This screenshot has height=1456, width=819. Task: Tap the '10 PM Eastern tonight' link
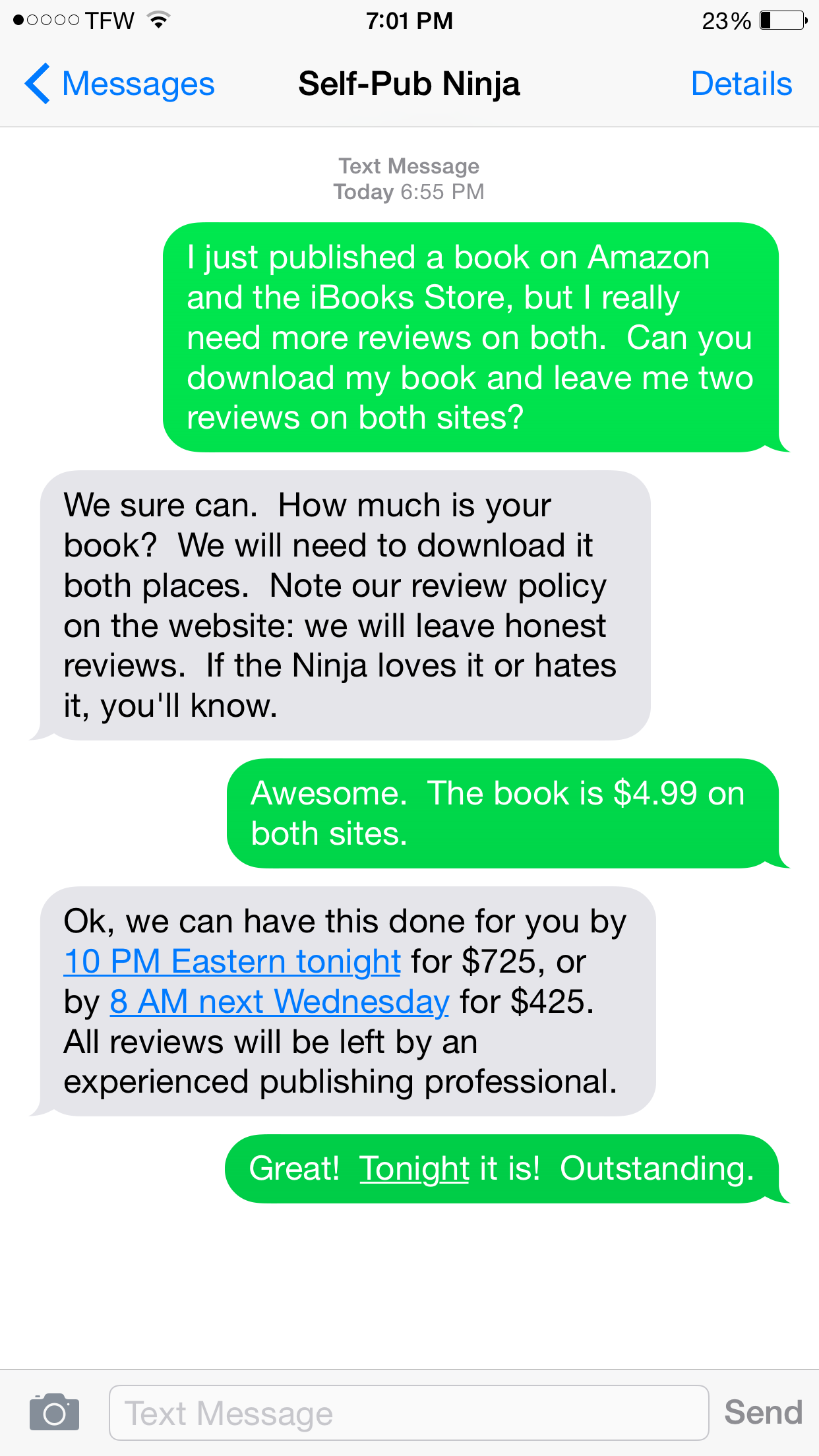232,961
